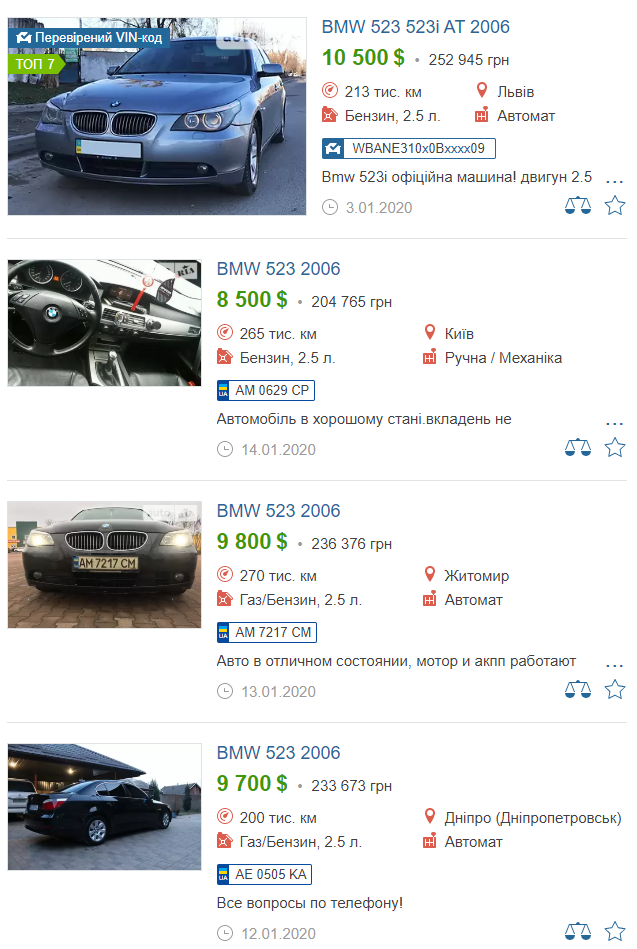Favorite the 9 700 $ BMW from Дніпро

[x=615, y=932]
